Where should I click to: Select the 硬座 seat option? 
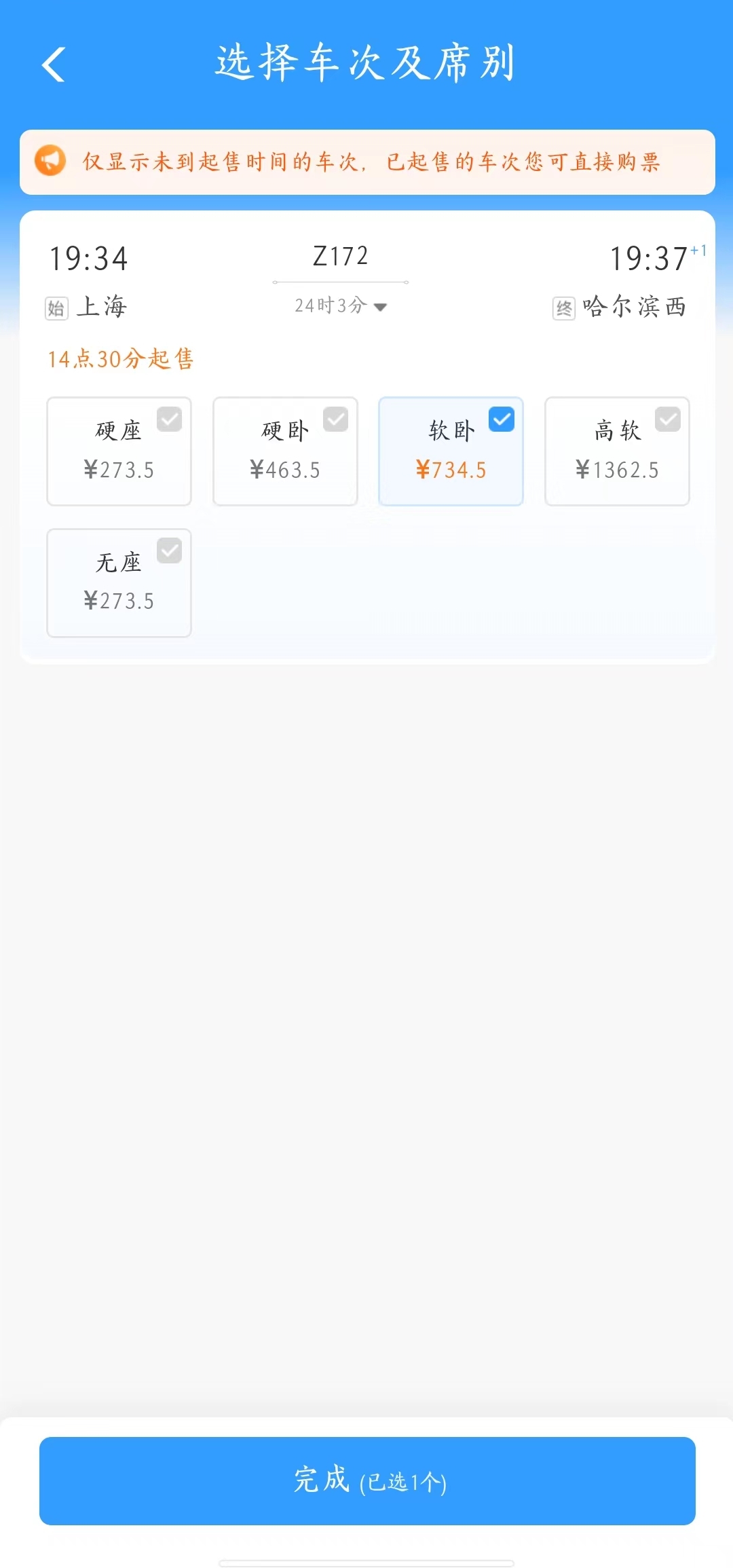coord(119,451)
